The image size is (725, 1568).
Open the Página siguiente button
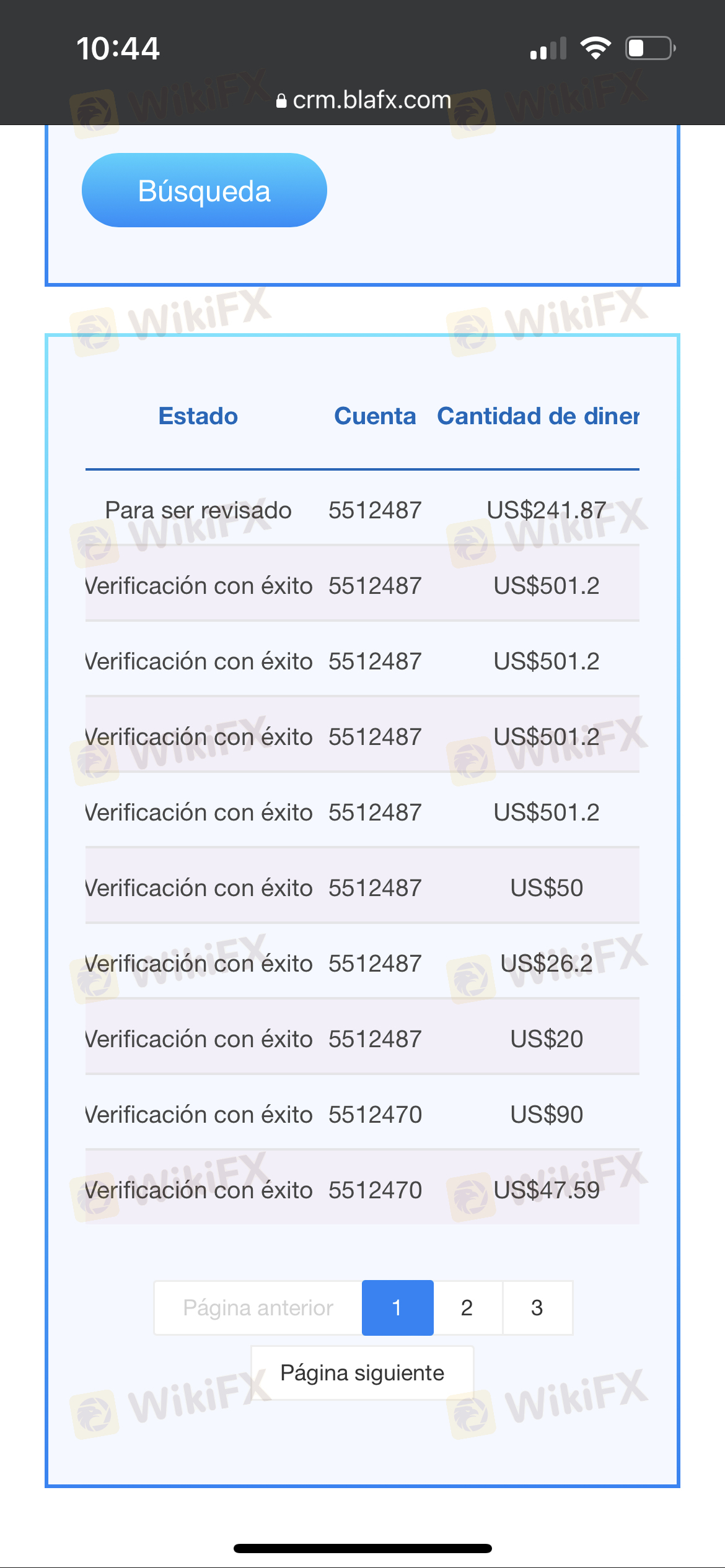coord(362,1372)
